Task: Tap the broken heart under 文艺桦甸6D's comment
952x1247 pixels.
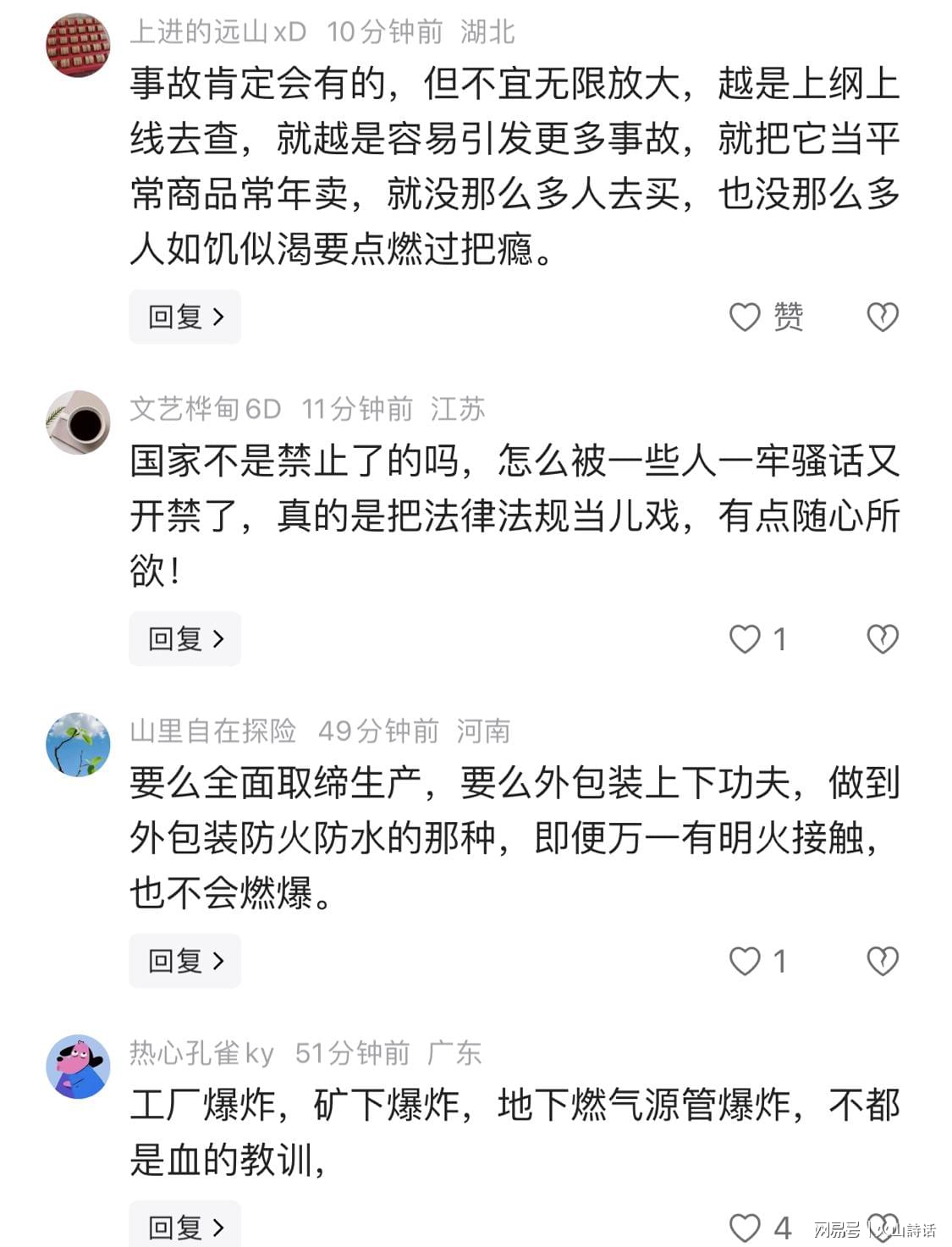Action: [882, 638]
